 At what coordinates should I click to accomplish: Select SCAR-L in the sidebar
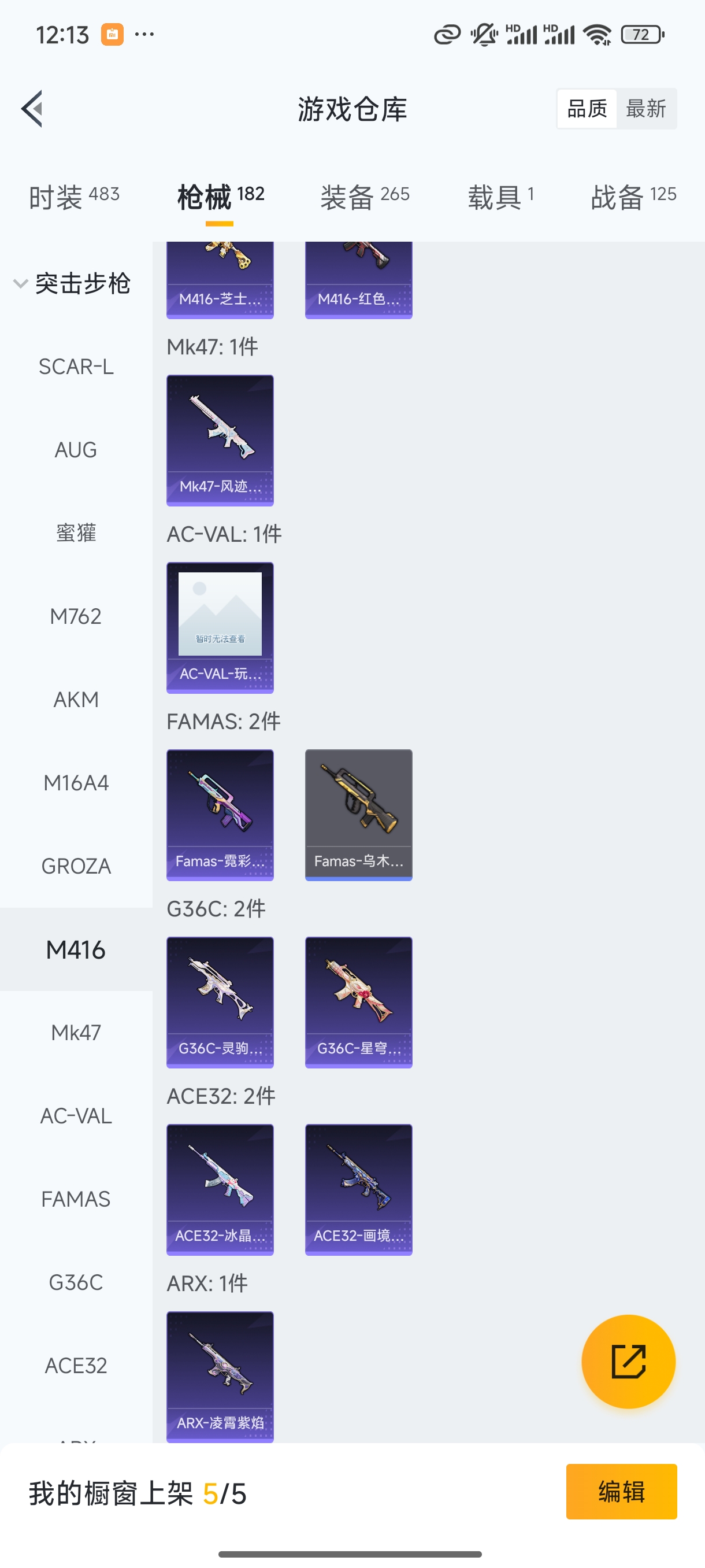(76, 367)
